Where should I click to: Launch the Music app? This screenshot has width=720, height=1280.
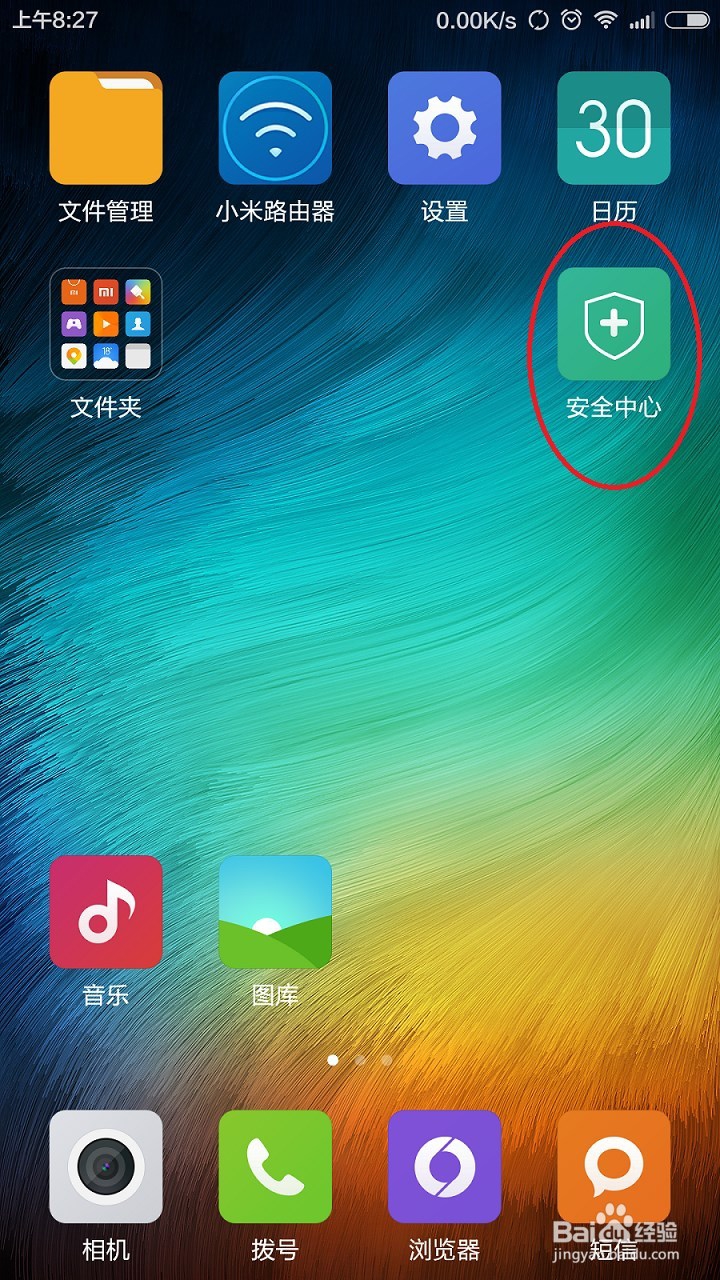[x=106, y=910]
